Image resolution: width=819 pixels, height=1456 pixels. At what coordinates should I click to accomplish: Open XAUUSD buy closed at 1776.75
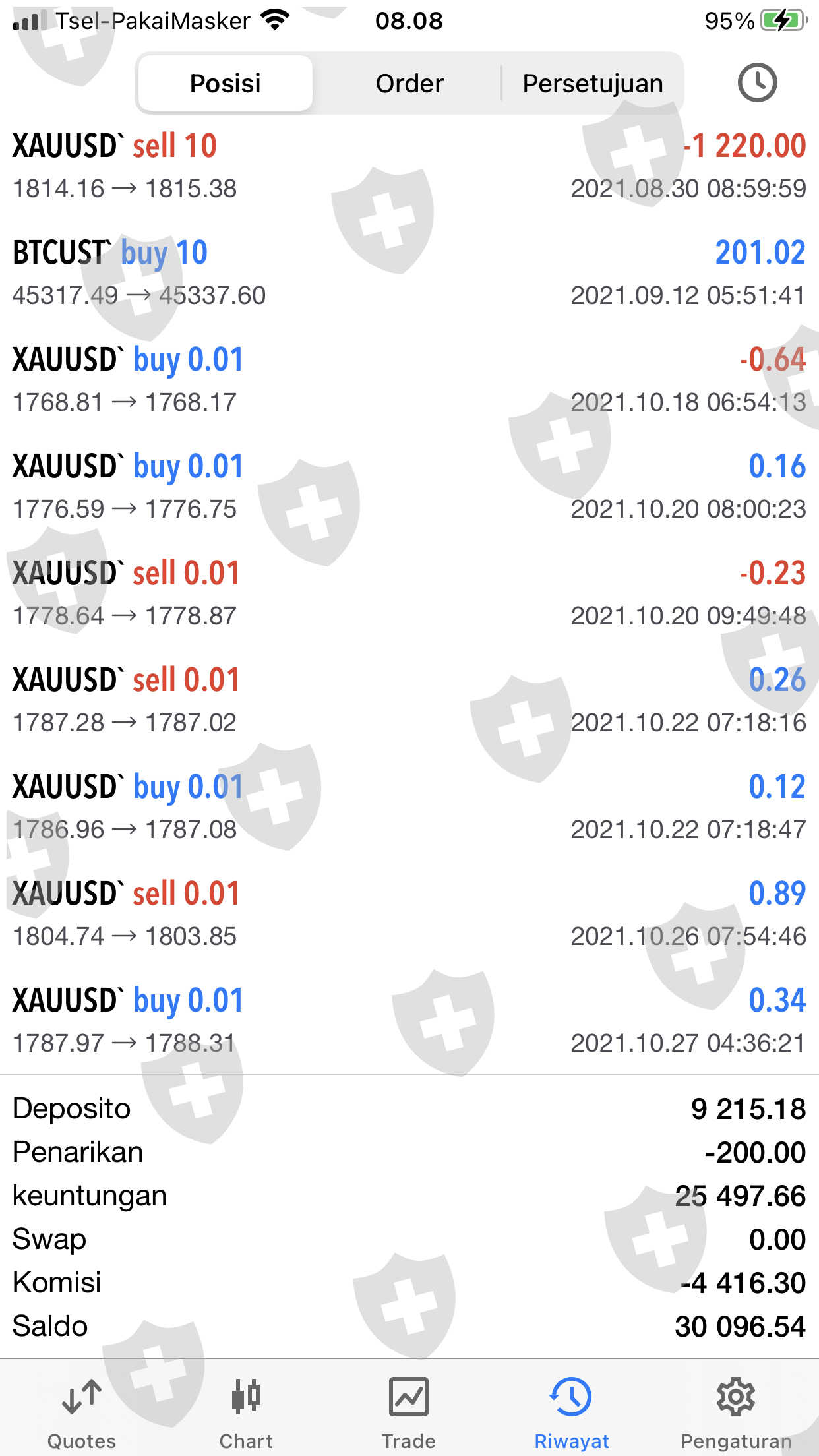point(409,487)
